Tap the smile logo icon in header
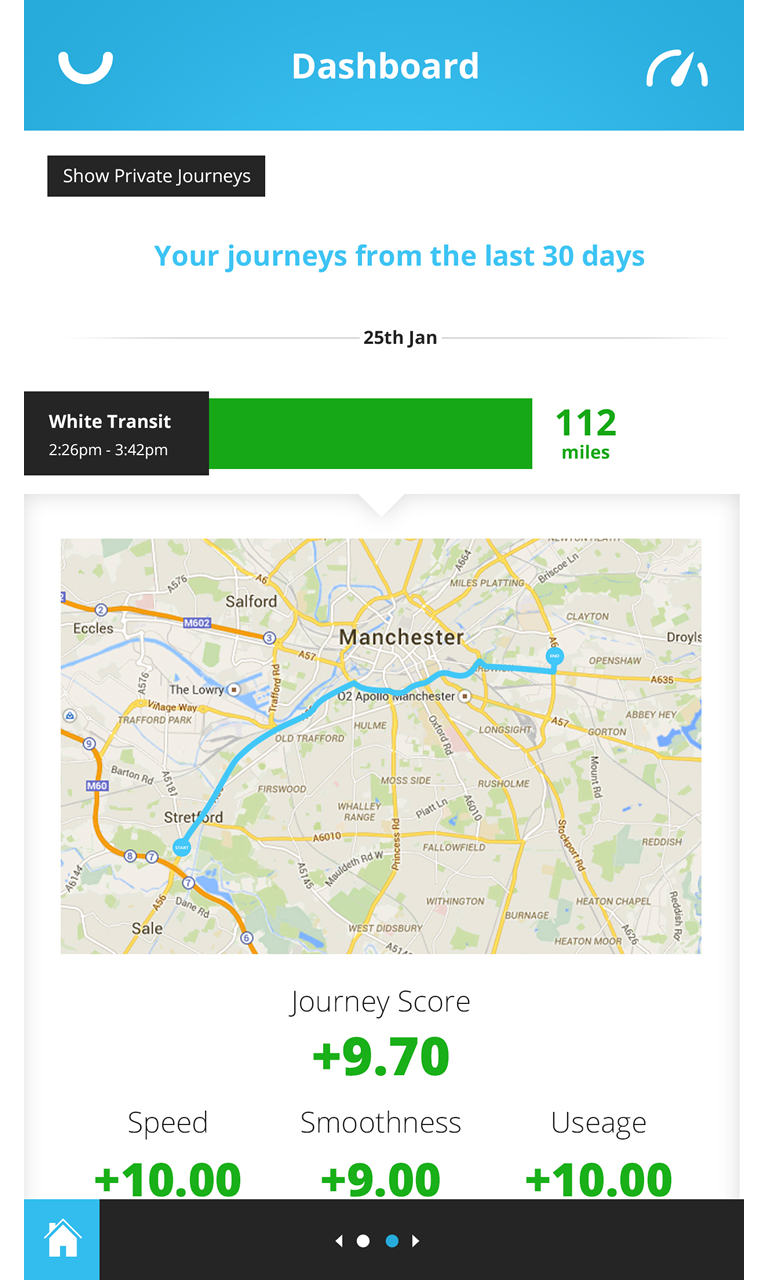This screenshot has width=768, height=1280. [85, 67]
